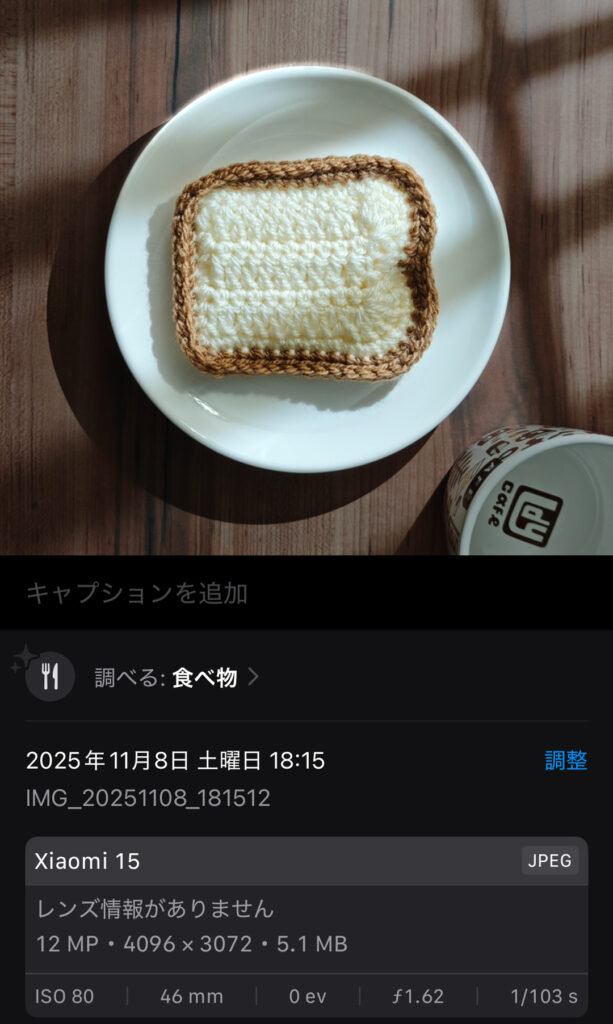
Task: Open 調べる: 食べ物 visual lookup
Action: tap(176, 677)
